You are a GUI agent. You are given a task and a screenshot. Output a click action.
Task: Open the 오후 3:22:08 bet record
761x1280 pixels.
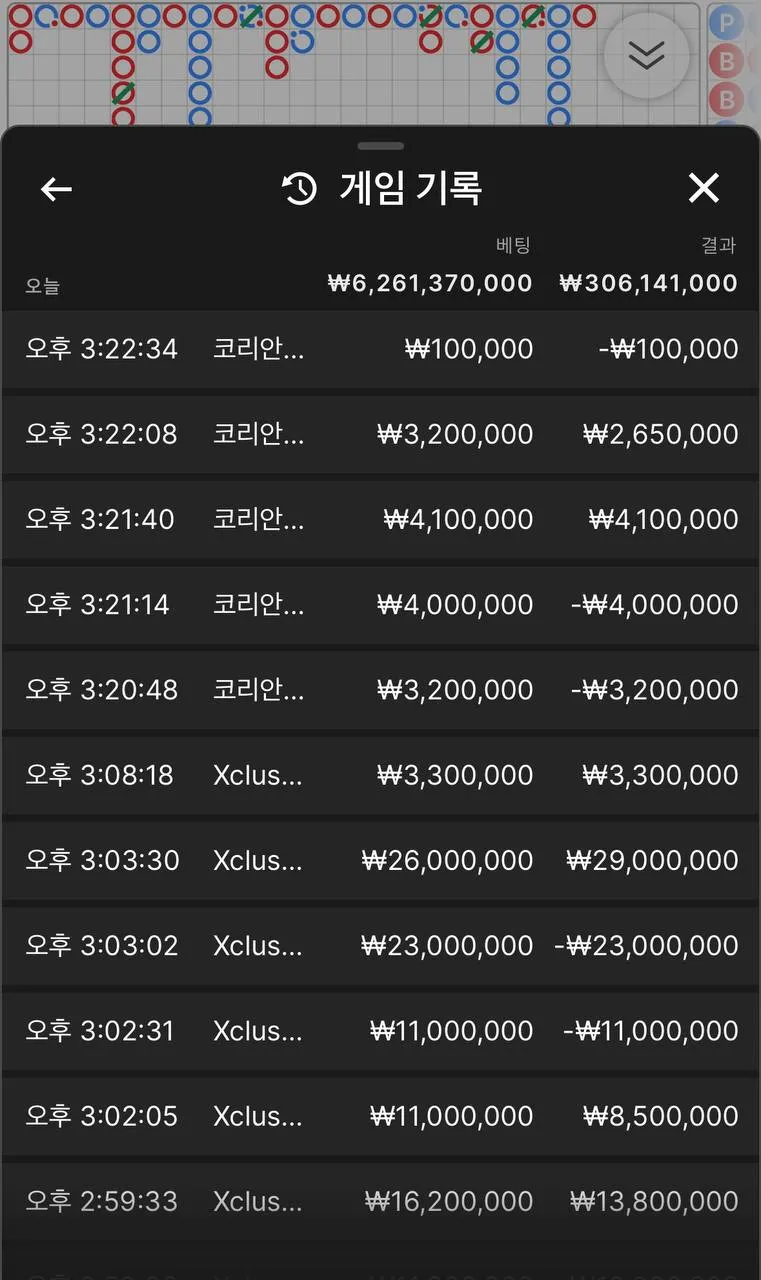[380, 434]
